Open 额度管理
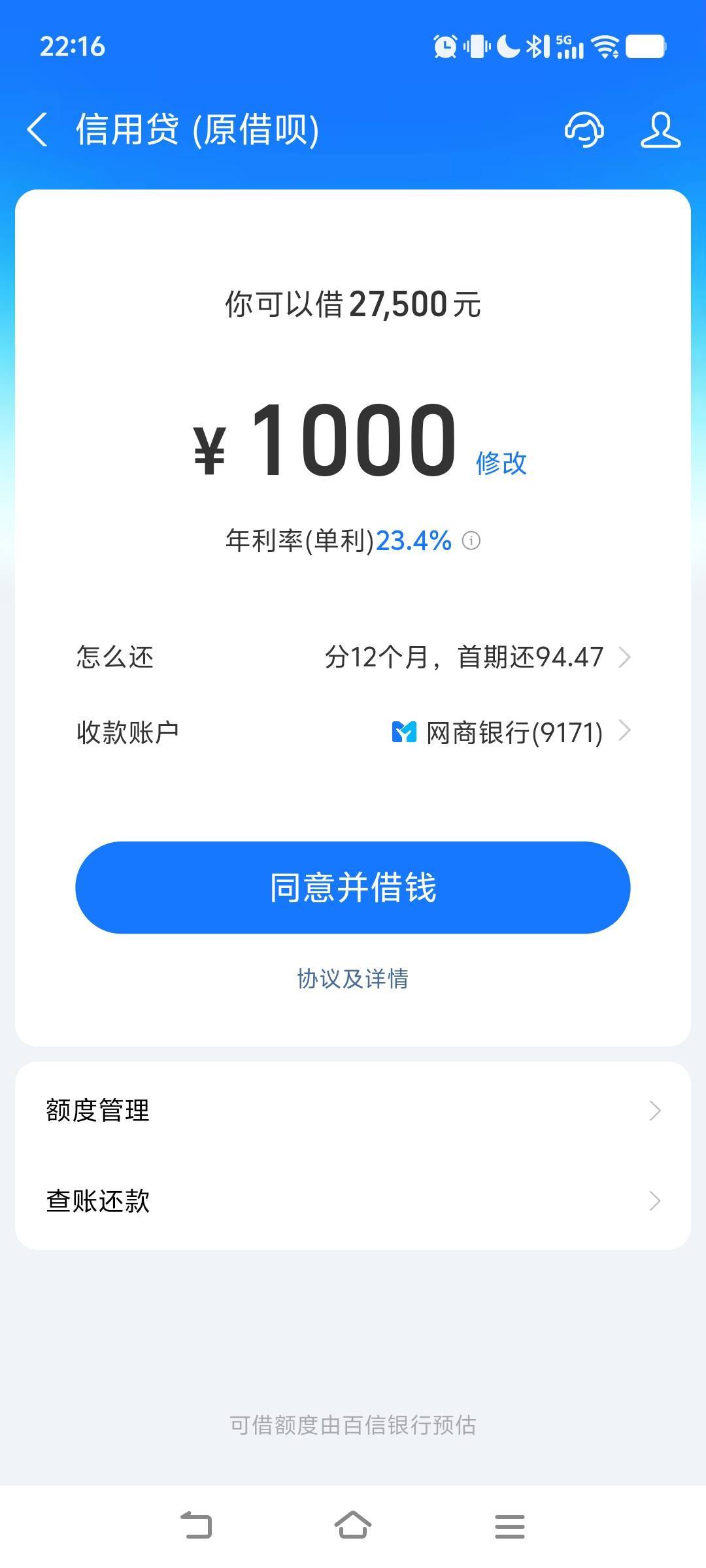 click(353, 1111)
